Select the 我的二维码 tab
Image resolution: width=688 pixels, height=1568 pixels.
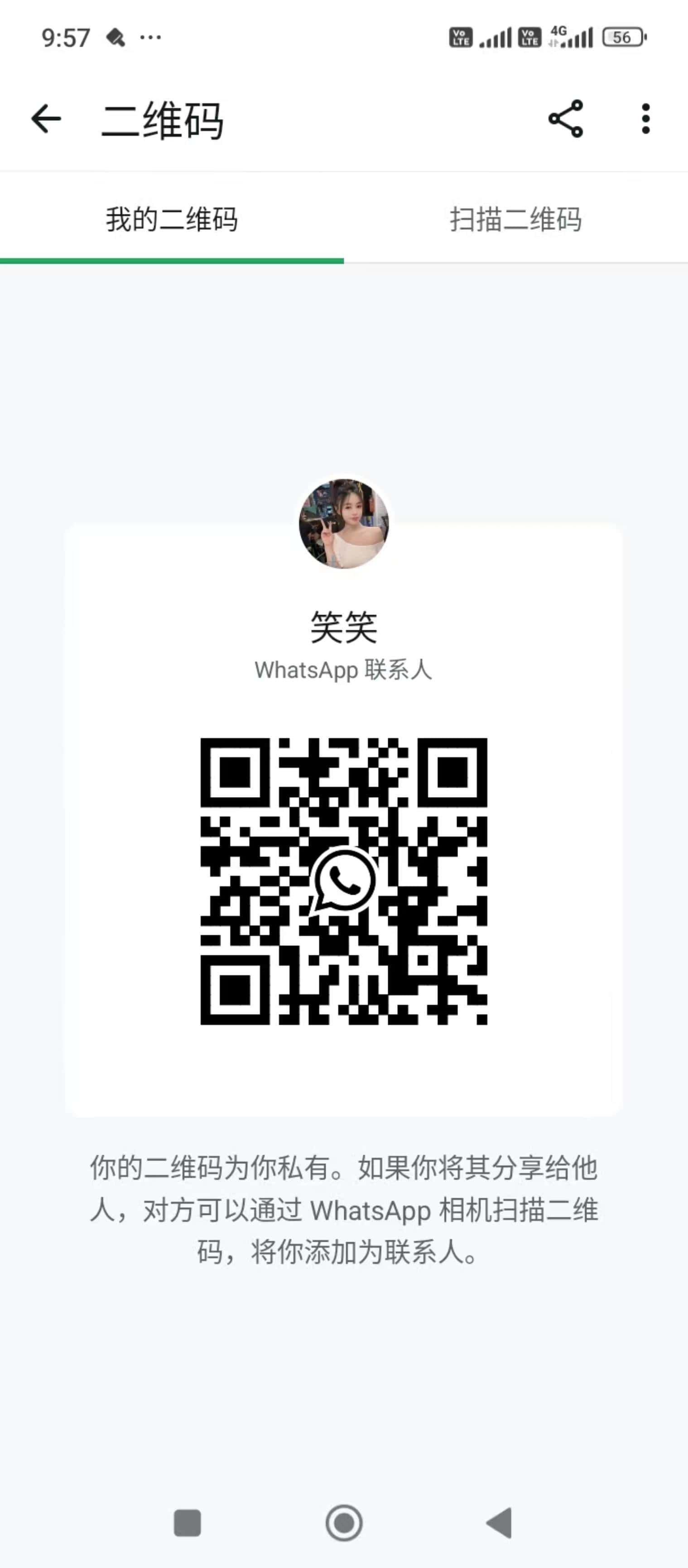pyautogui.click(x=172, y=219)
